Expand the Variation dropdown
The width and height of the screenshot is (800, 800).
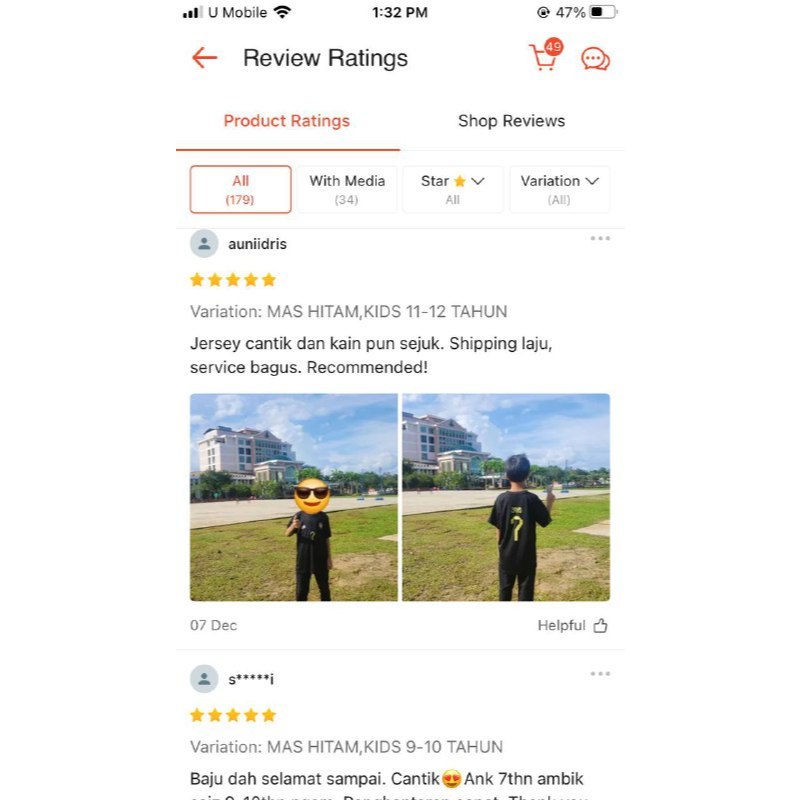559,189
